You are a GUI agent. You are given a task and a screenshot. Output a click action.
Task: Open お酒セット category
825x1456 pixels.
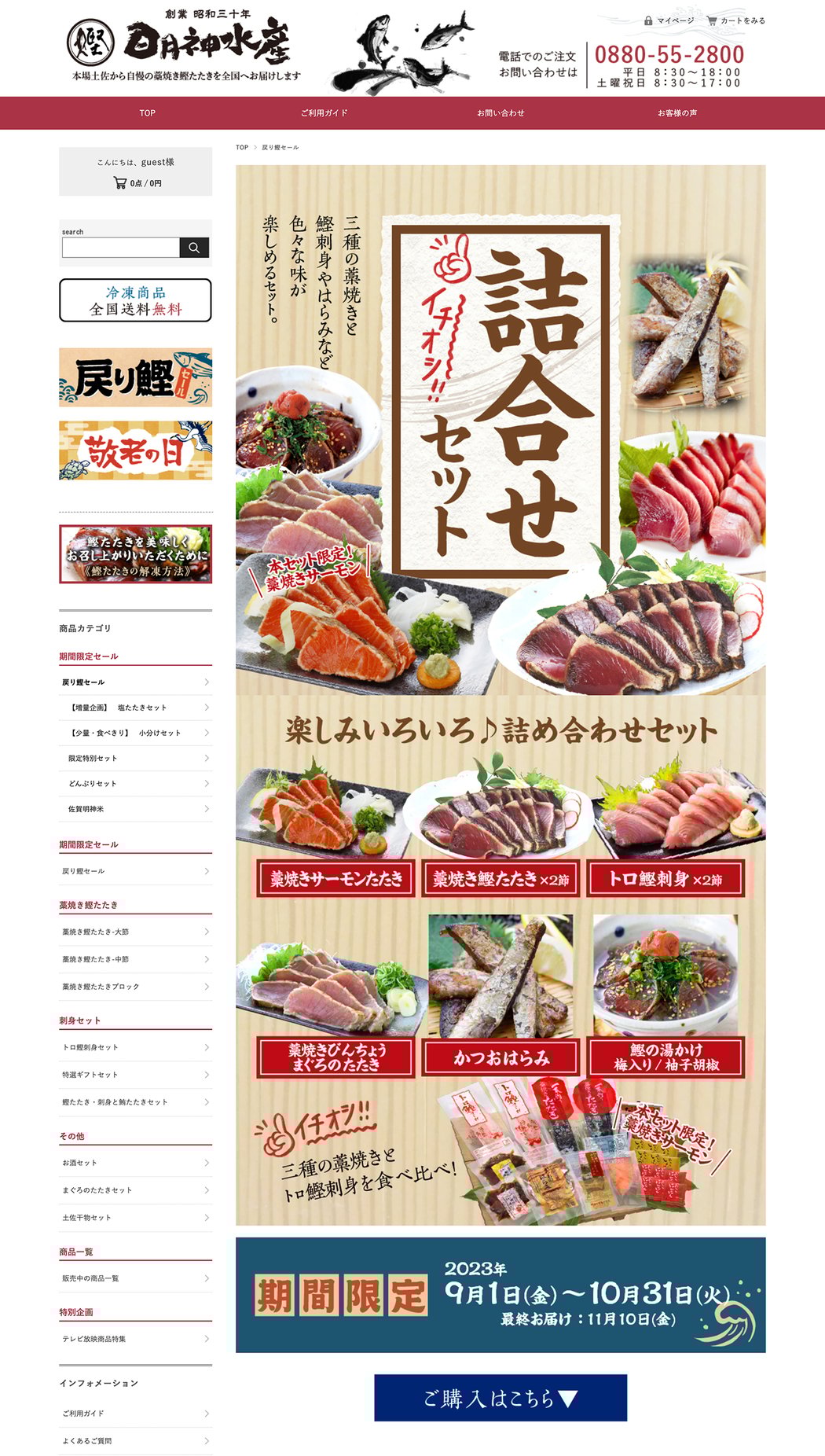[x=135, y=1163]
